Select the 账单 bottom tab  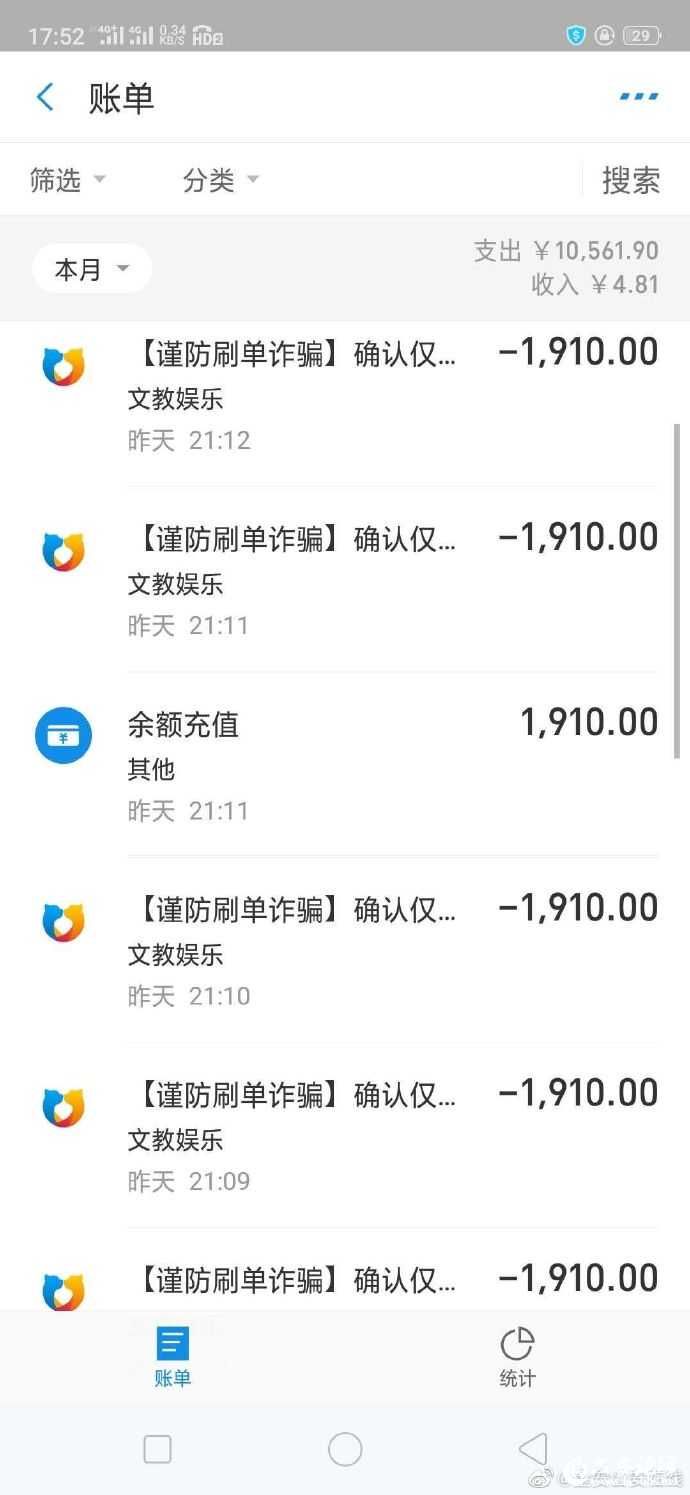coord(172,1357)
